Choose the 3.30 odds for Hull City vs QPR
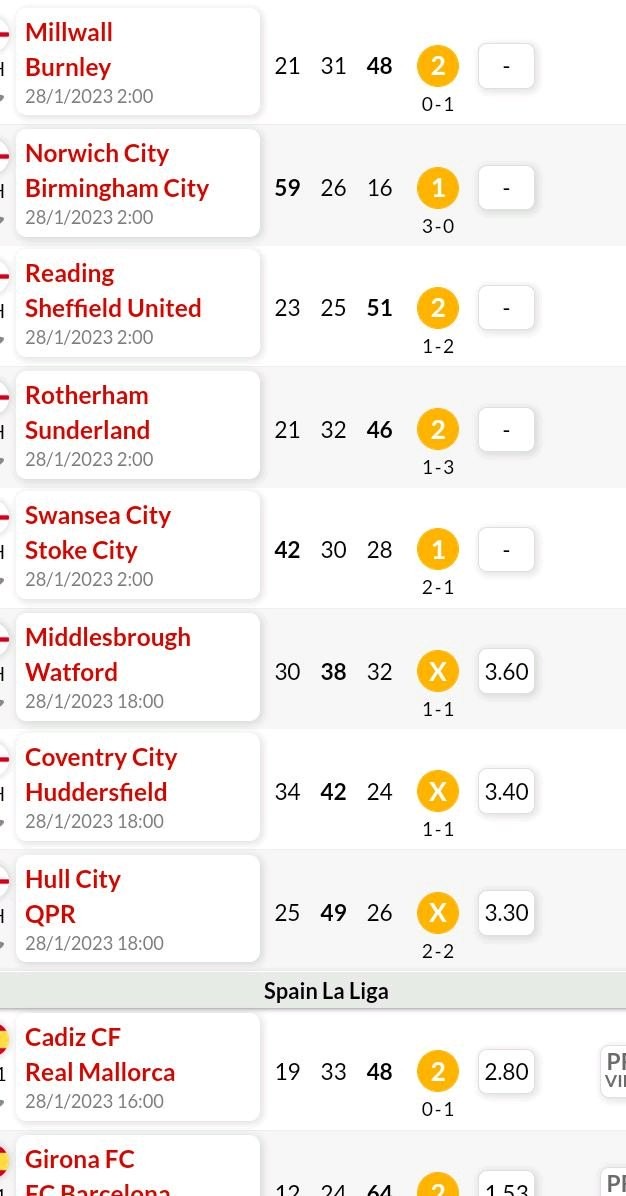The width and height of the screenshot is (626, 1196). [x=506, y=912]
